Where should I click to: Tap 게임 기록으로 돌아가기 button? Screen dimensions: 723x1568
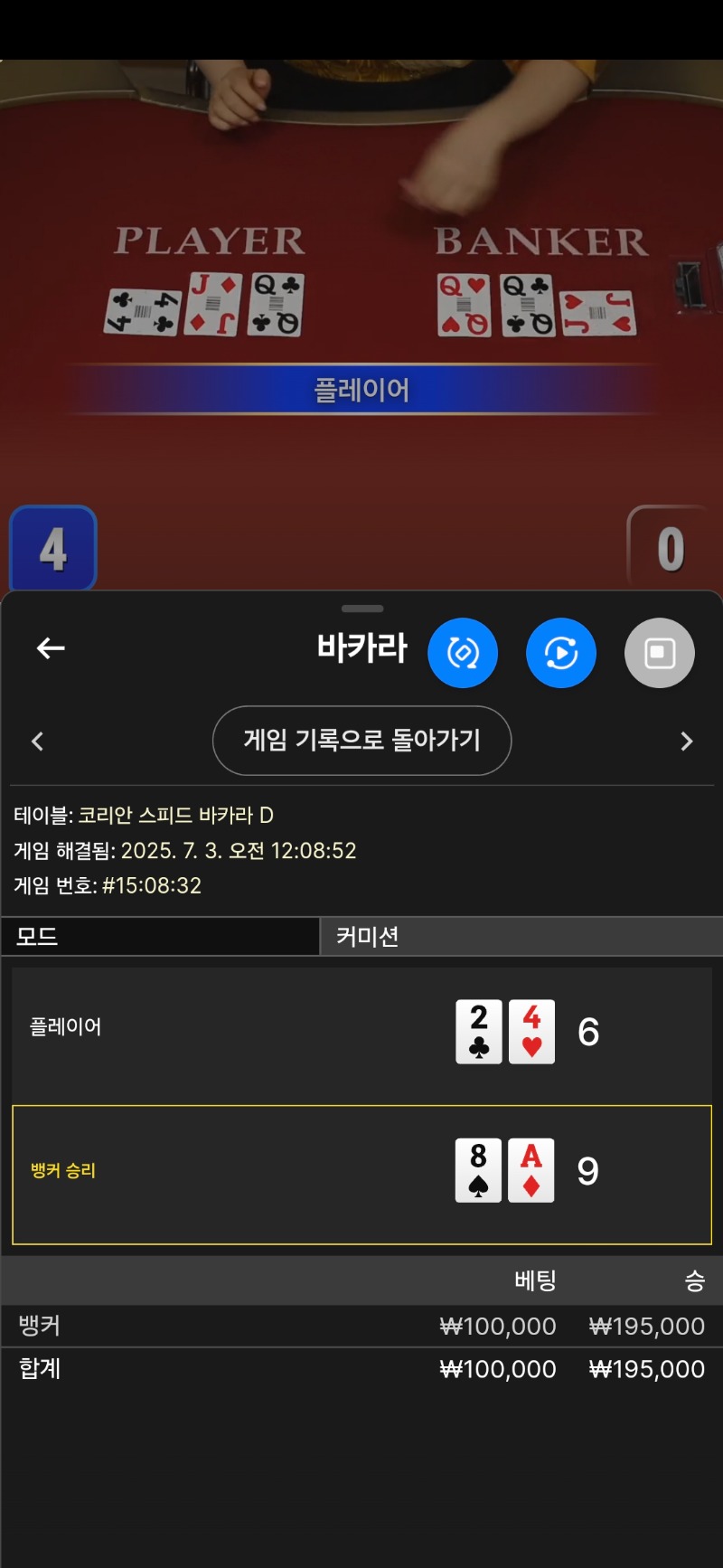click(x=361, y=741)
